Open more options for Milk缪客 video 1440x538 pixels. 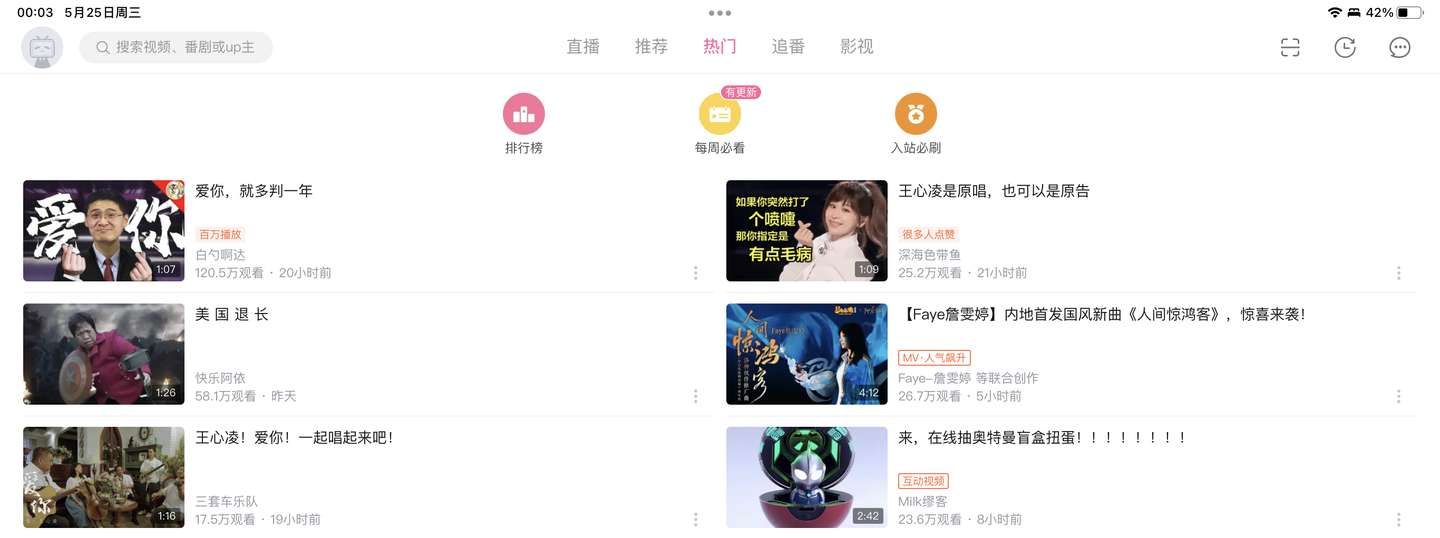coord(1398,519)
